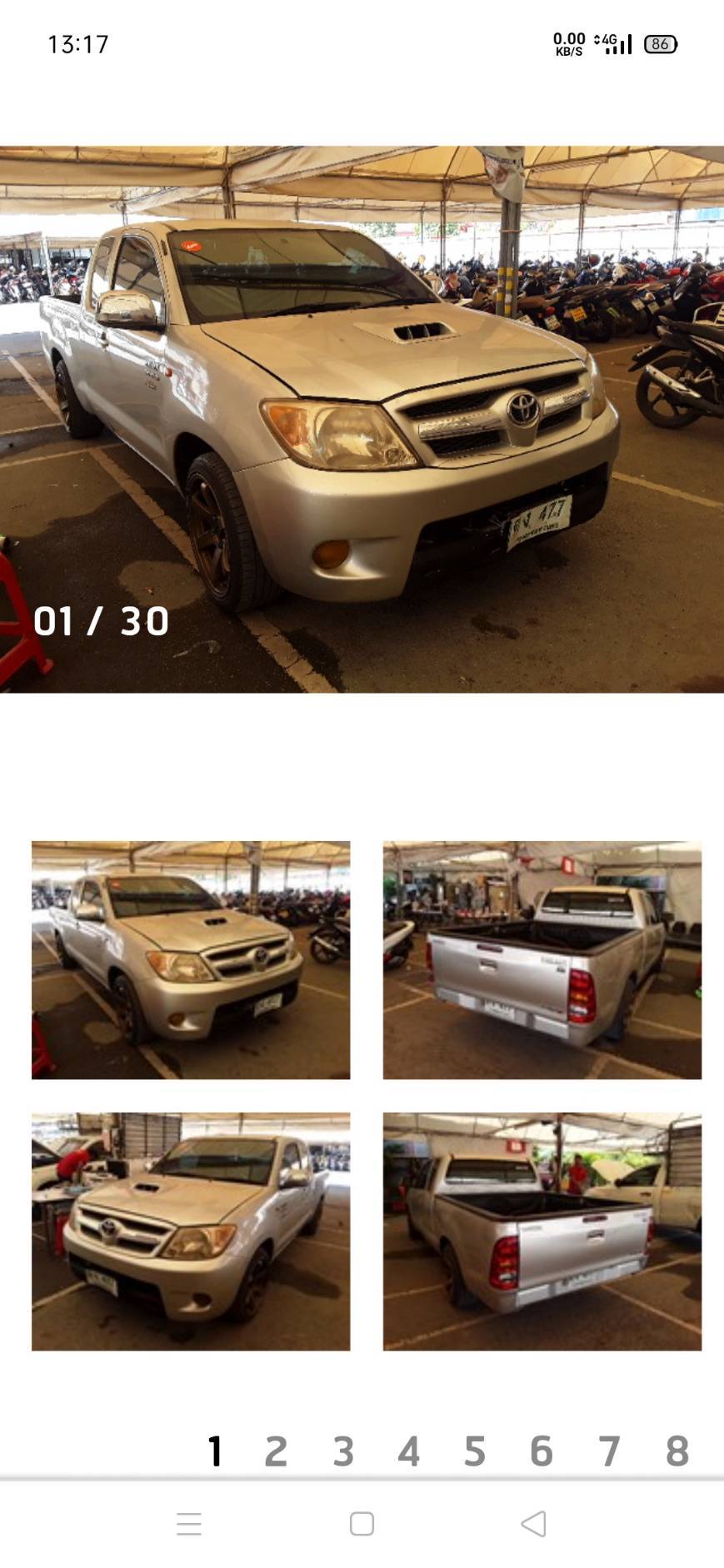Select page 6 in pagination
This screenshot has width=724, height=1568.
(542, 1451)
